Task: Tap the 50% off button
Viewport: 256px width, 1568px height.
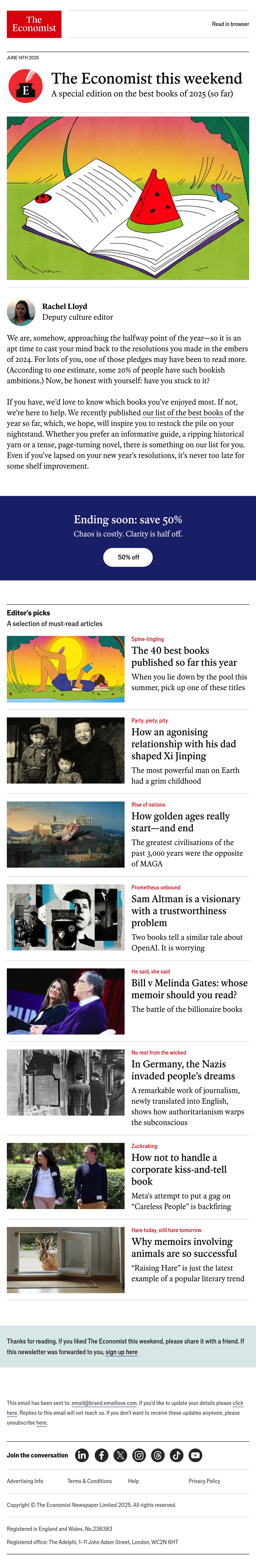Action: tap(128, 557)
